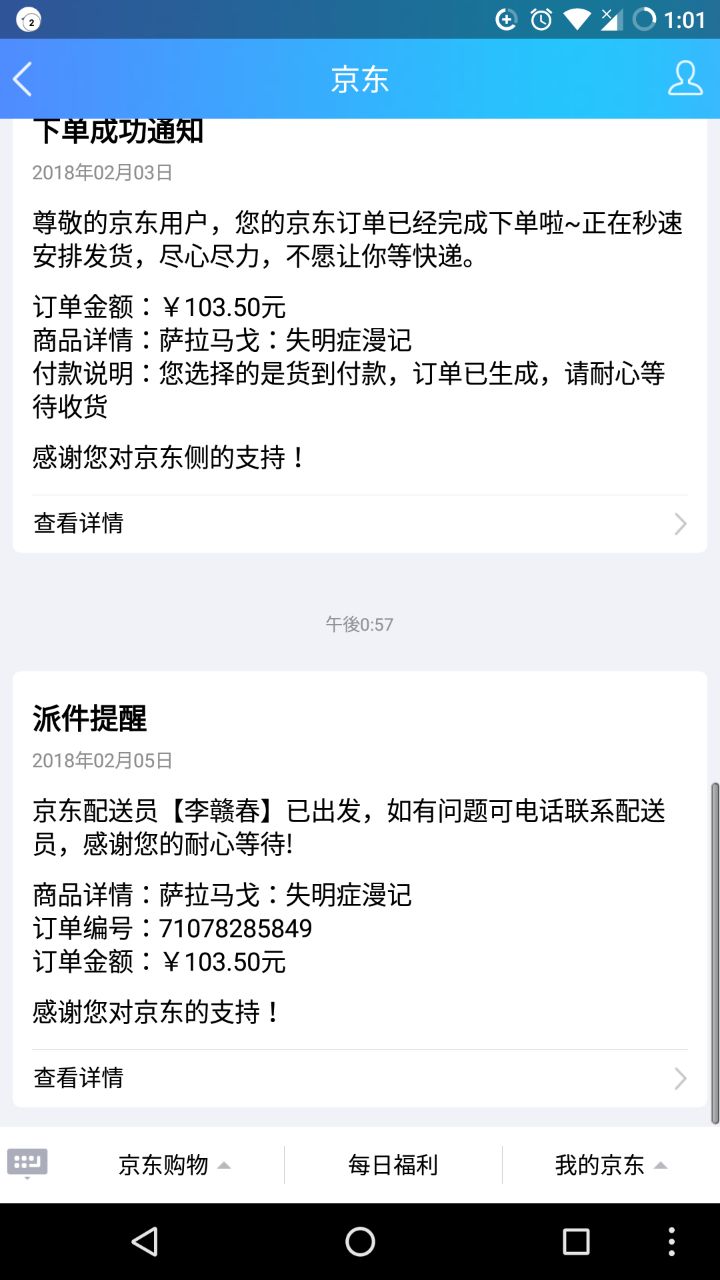Go back using the header arrow
Viewport: 720px width, 1280px height.
pos(24,79)
